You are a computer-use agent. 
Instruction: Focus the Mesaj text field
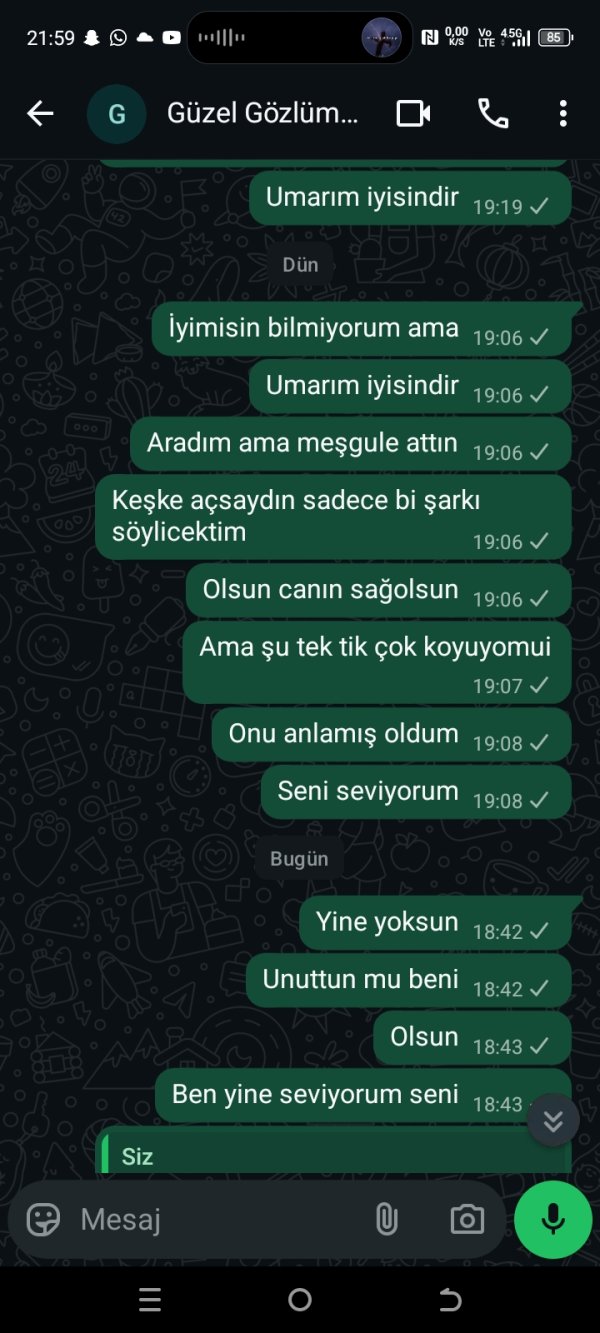tap(210, 1219)
